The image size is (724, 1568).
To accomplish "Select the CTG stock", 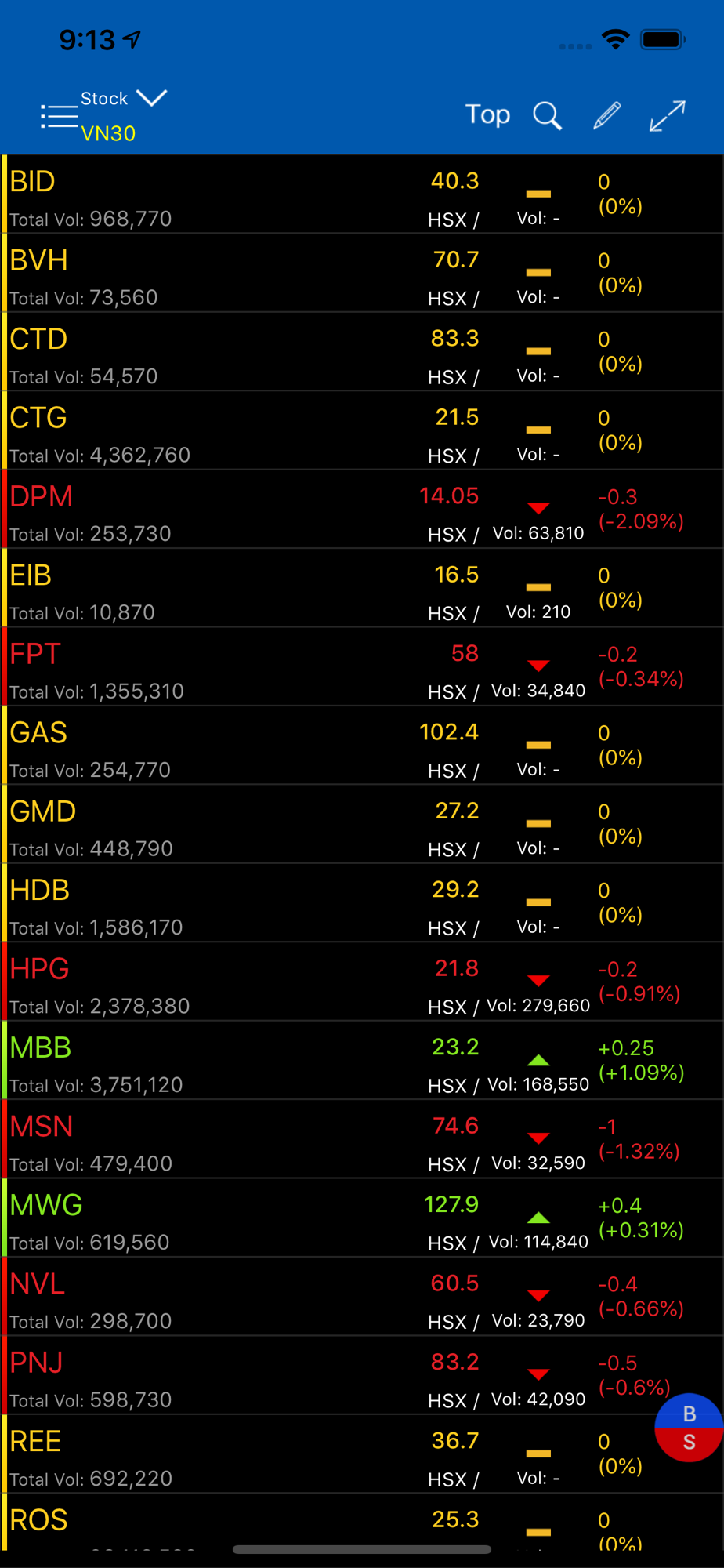I will (x=362, y=430).
